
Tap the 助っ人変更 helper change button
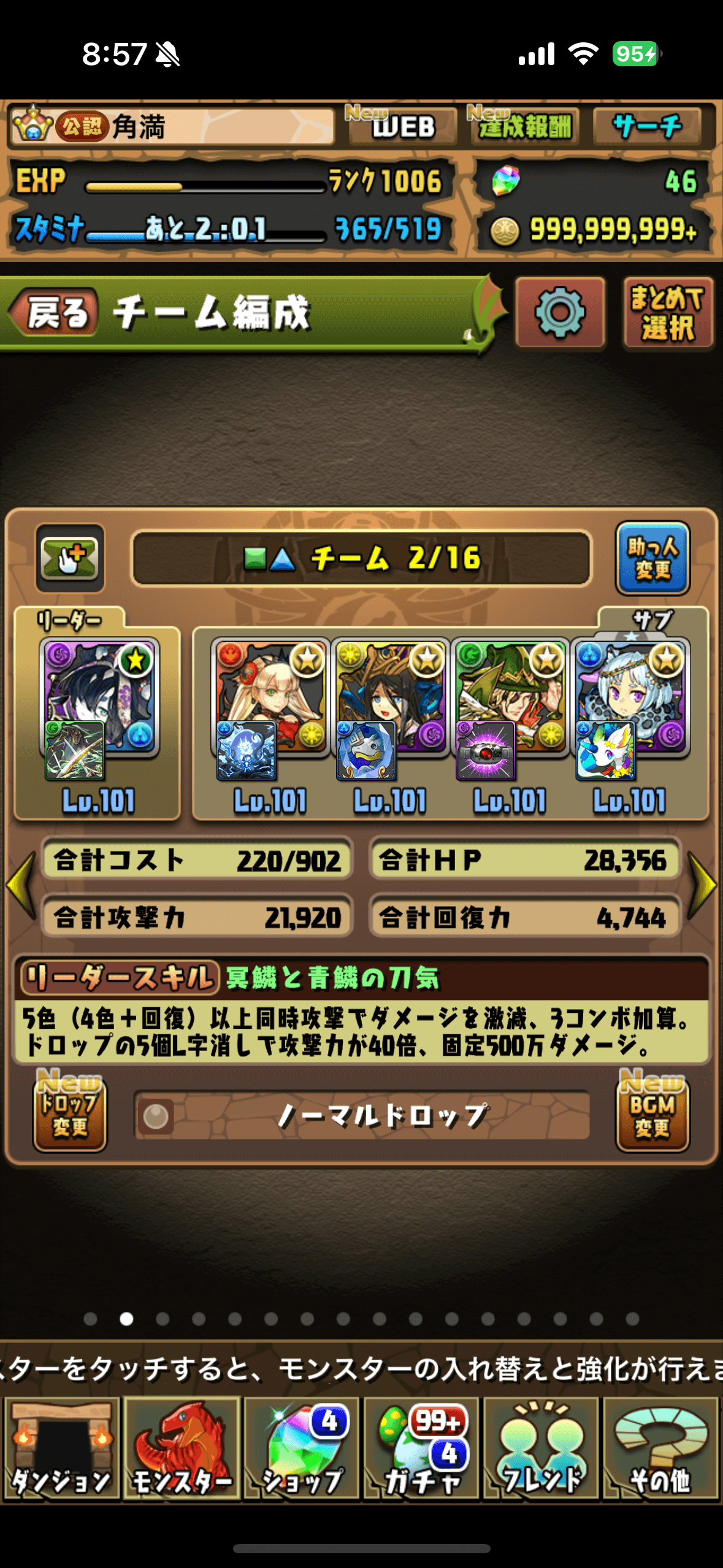click(652, 558)
